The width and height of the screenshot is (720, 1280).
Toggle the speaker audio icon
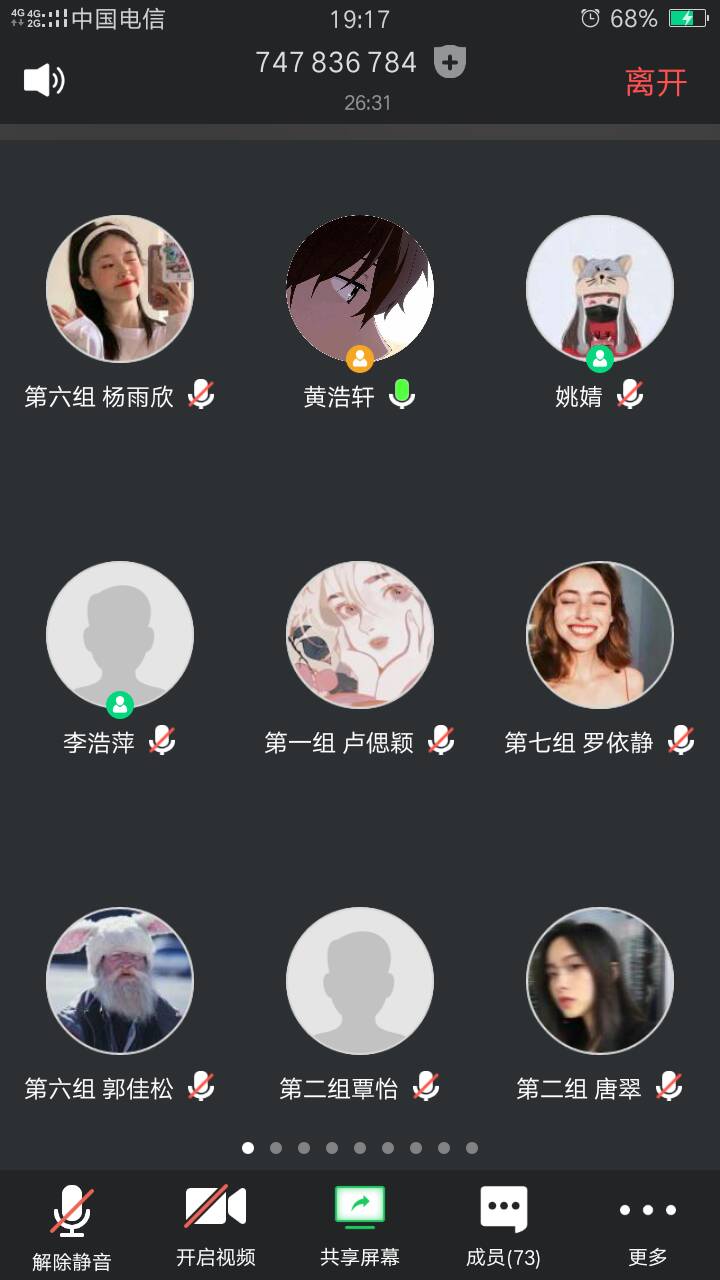44,80
